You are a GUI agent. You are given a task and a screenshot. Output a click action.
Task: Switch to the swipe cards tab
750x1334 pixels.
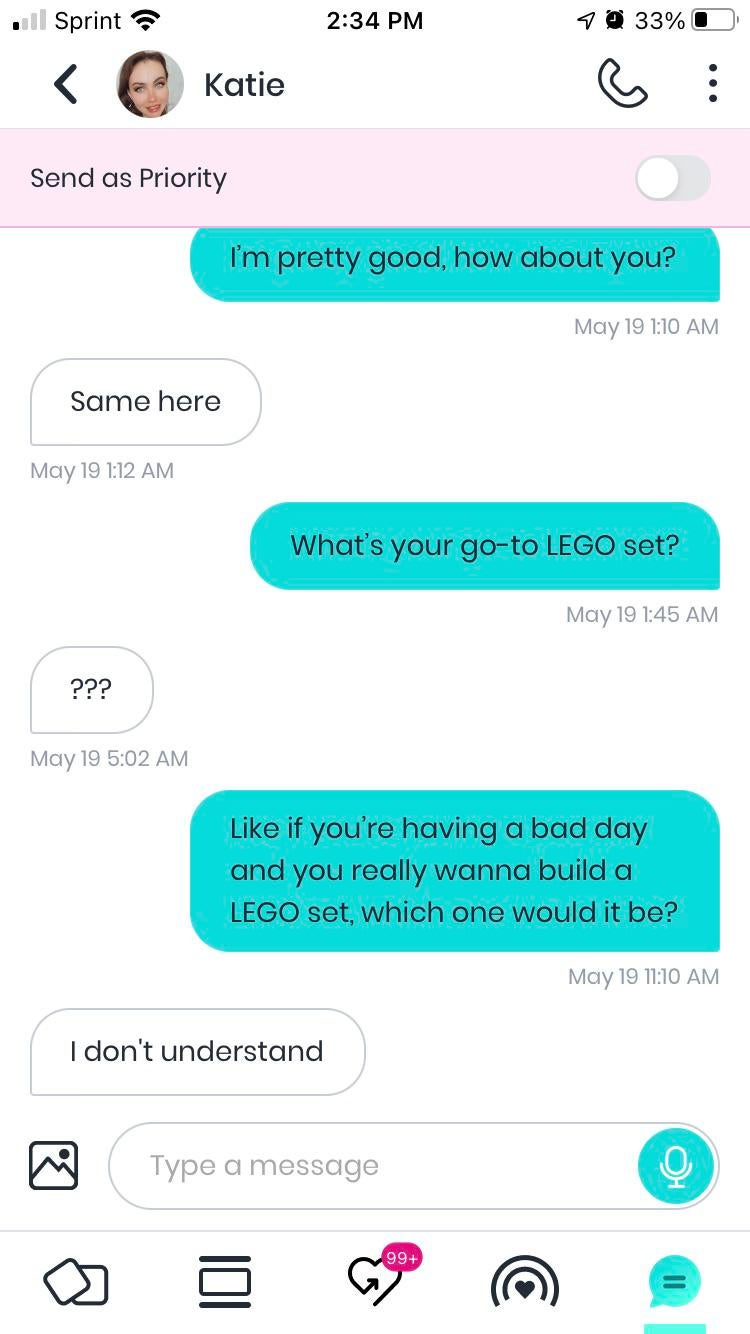click(76, 1282)
